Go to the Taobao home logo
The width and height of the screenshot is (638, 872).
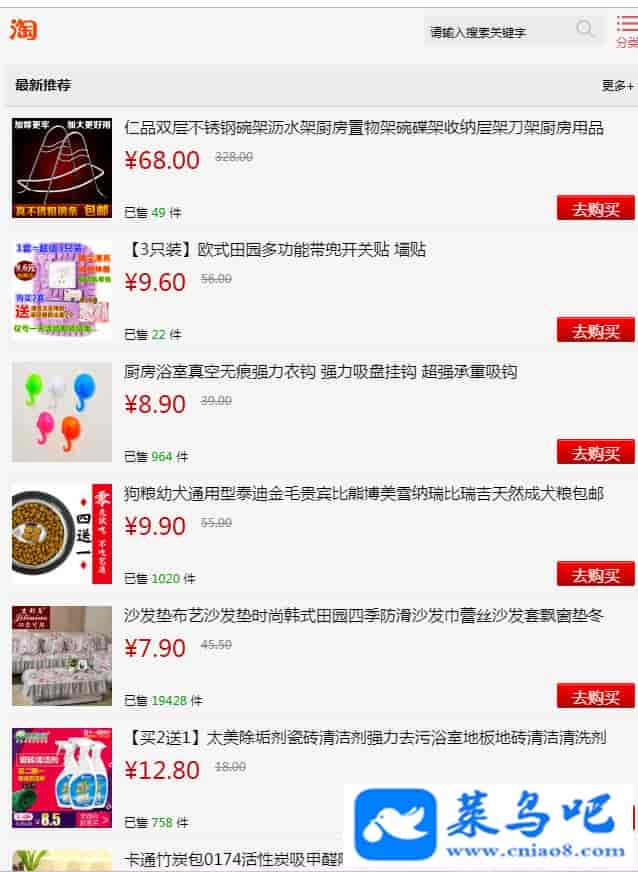click(24, 30)
